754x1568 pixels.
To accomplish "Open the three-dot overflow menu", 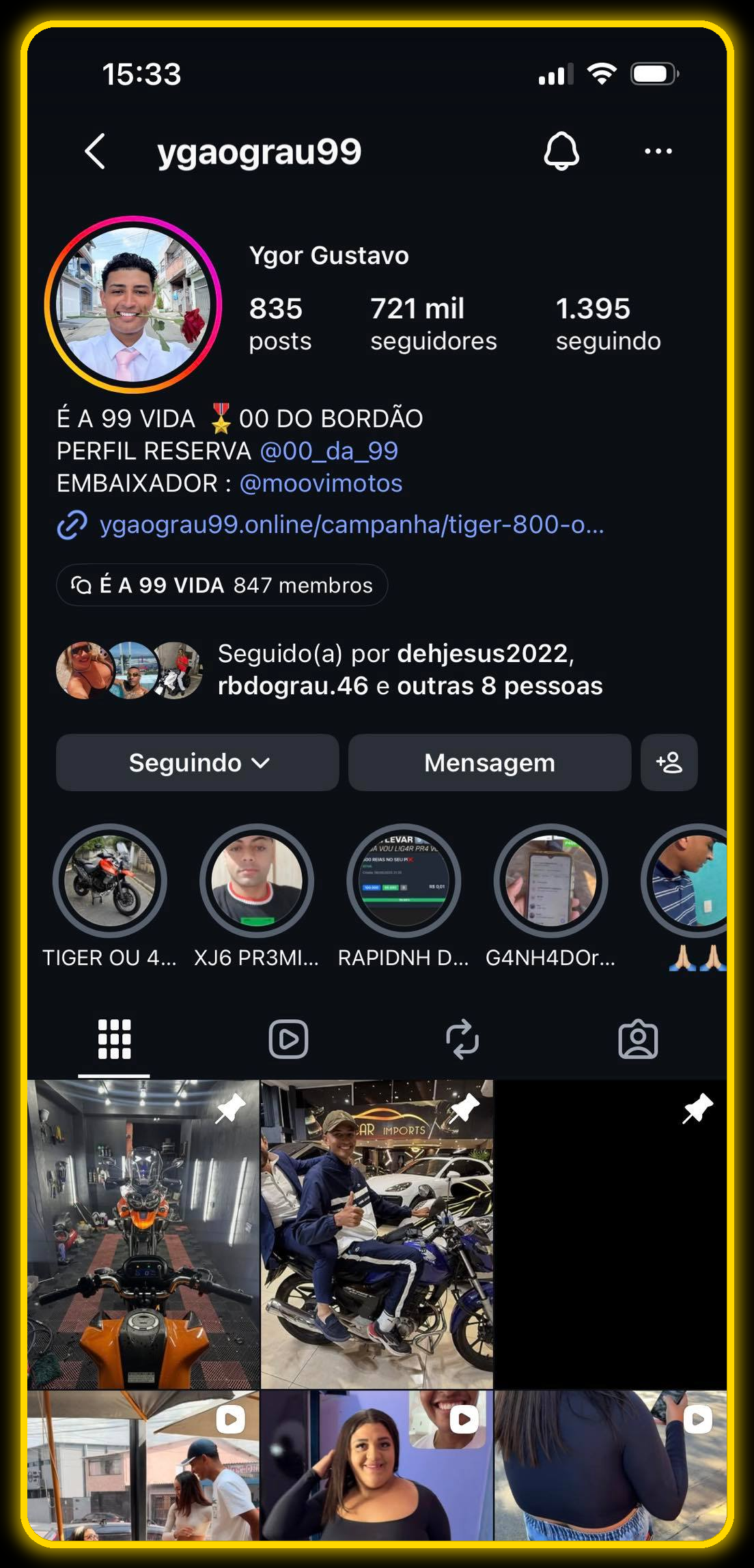I will click(x=658, y=151).
